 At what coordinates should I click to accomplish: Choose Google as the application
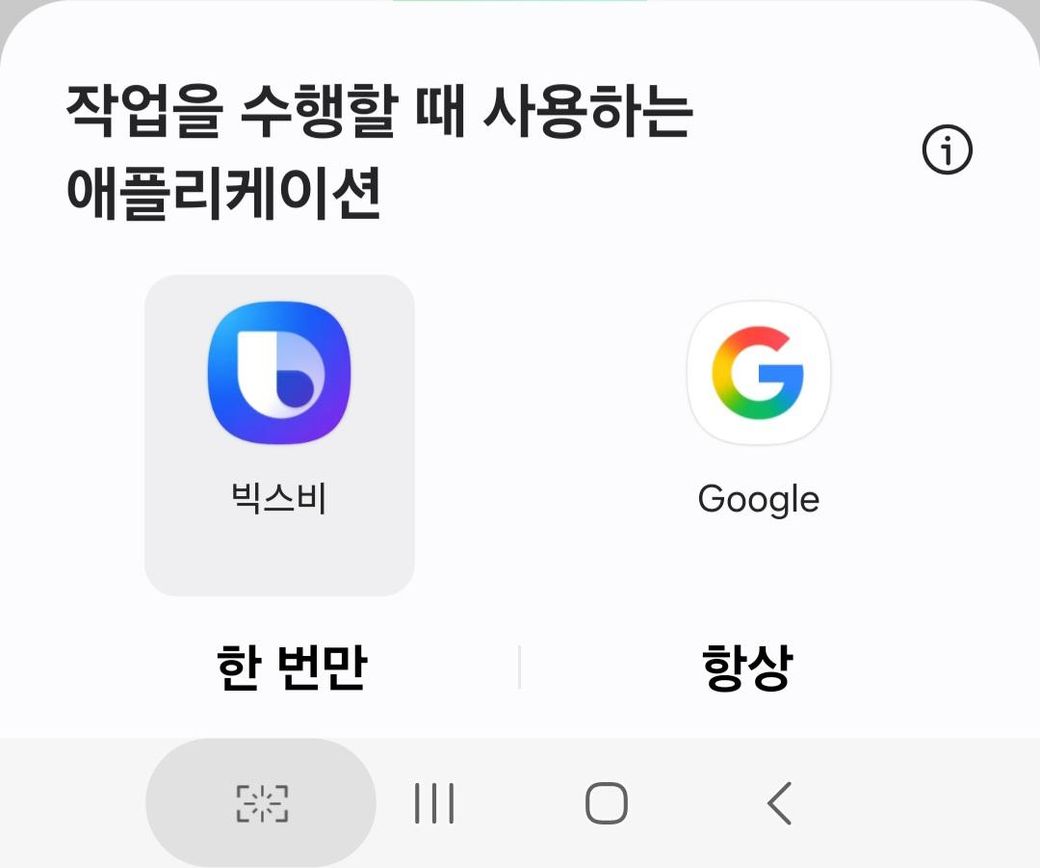(x=758, y=412)
